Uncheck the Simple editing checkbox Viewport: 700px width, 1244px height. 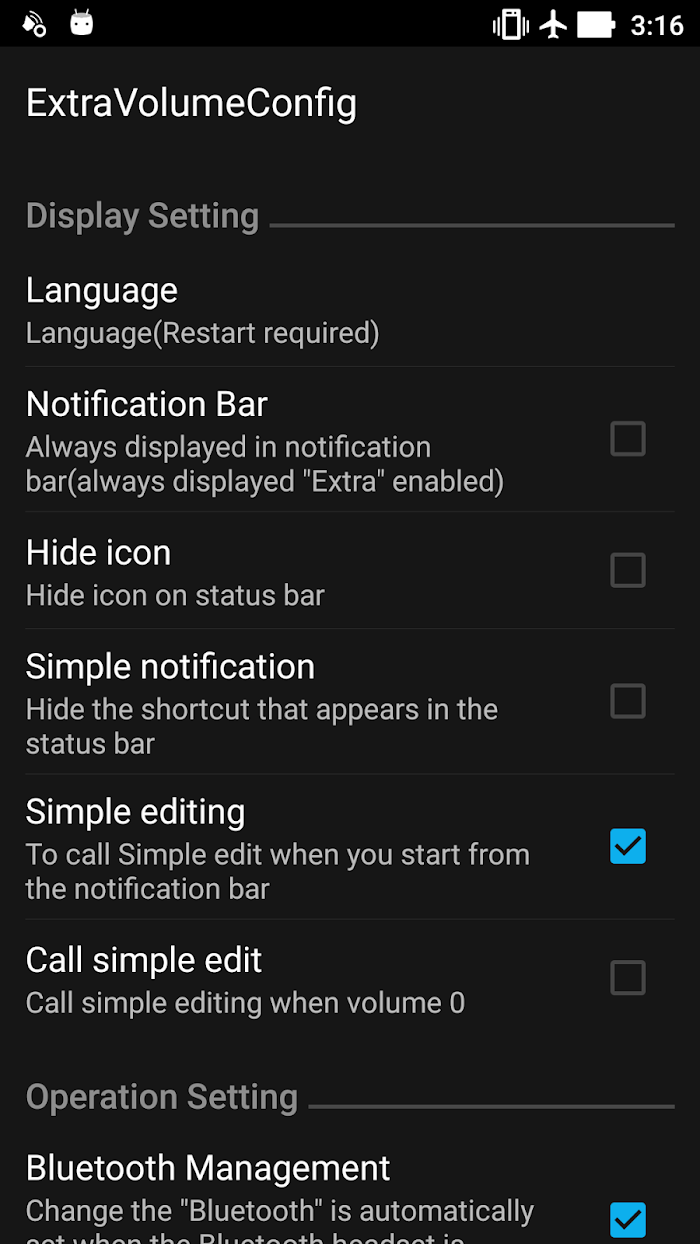(x=628, y=846)
